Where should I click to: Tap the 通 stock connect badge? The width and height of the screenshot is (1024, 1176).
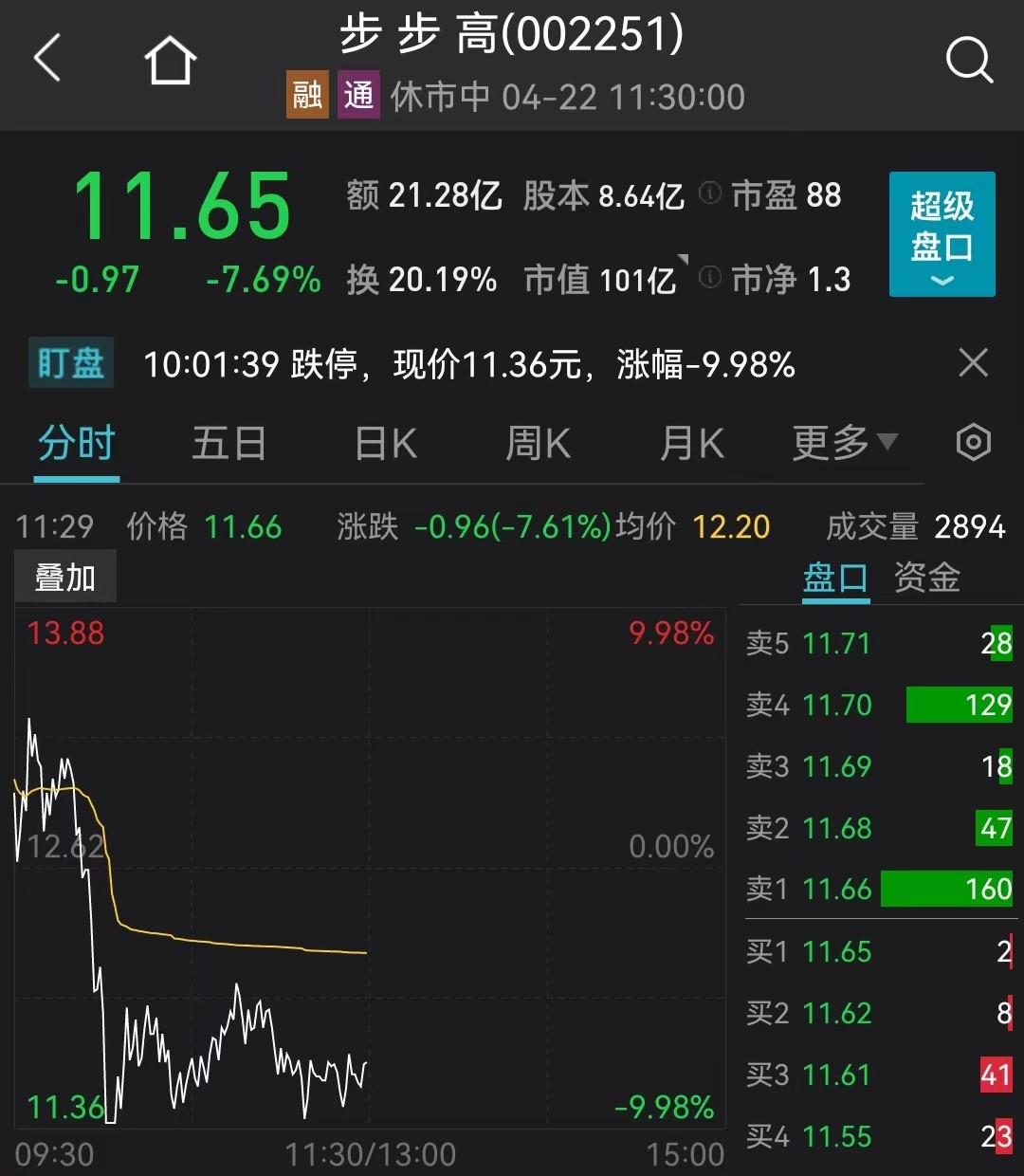[x=359, y=96]
